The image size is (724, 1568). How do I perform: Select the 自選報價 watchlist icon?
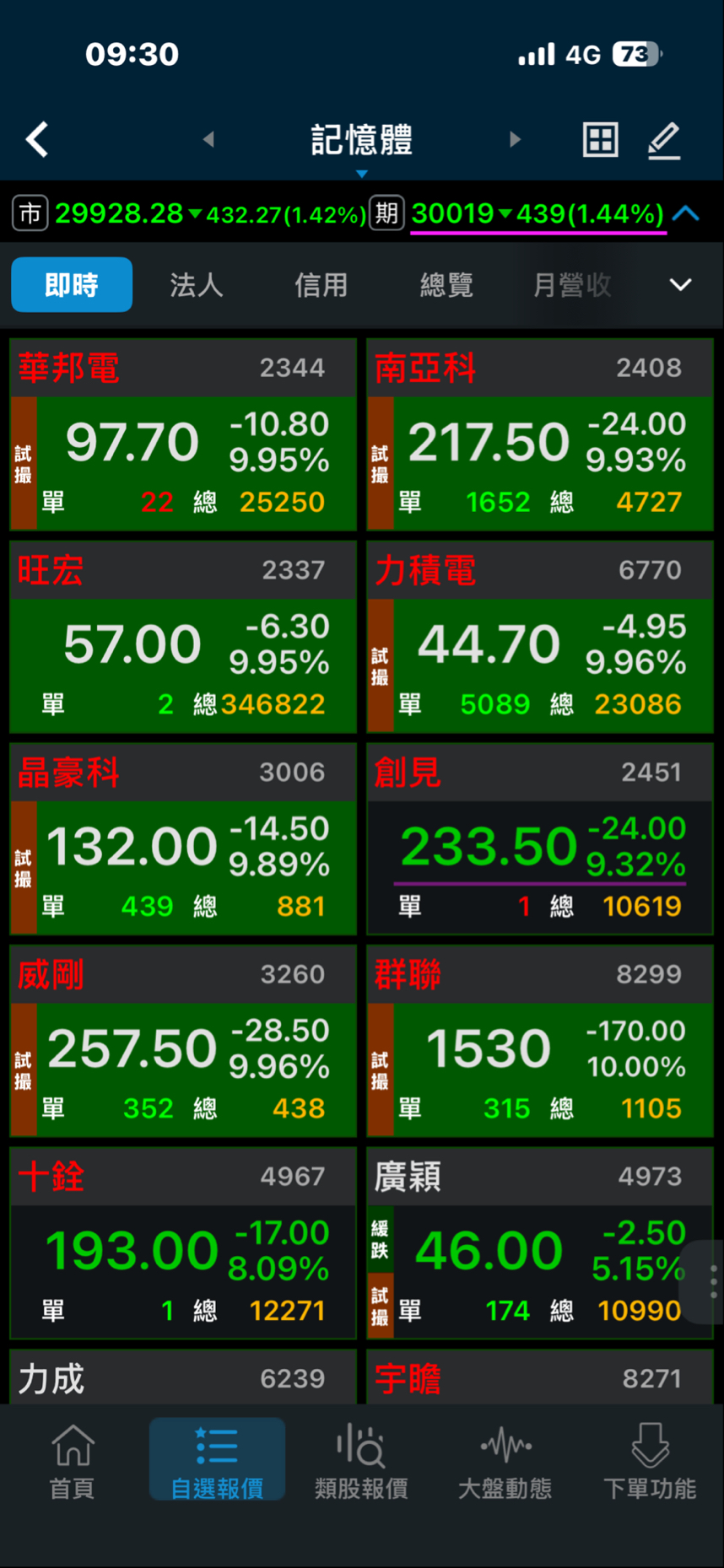click(x=217, y=1459)
